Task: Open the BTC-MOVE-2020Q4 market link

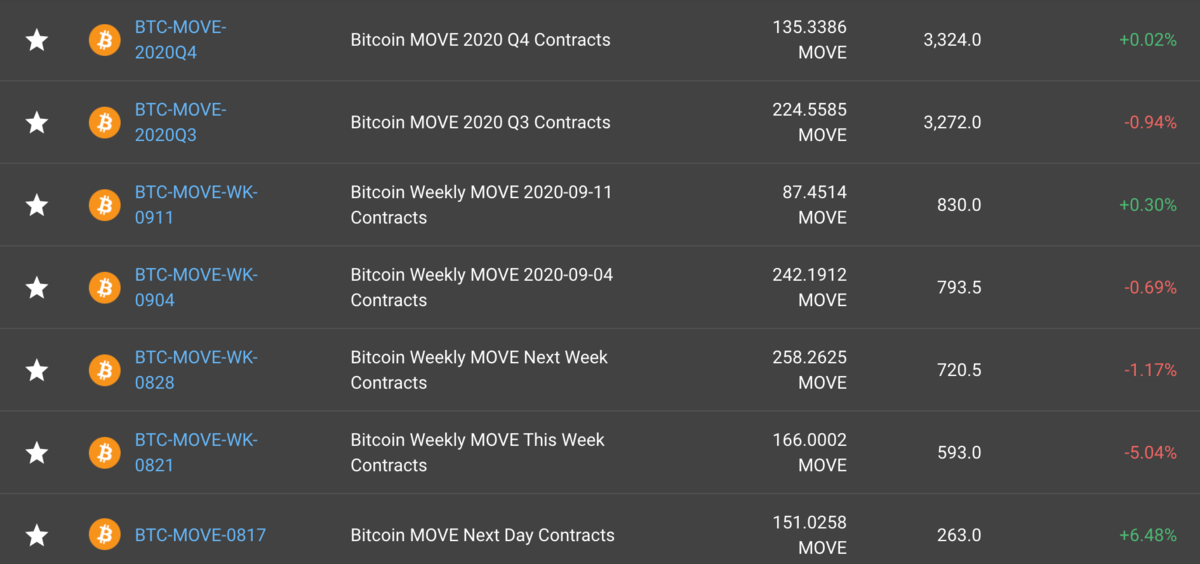Action: (x=181, y=40)
